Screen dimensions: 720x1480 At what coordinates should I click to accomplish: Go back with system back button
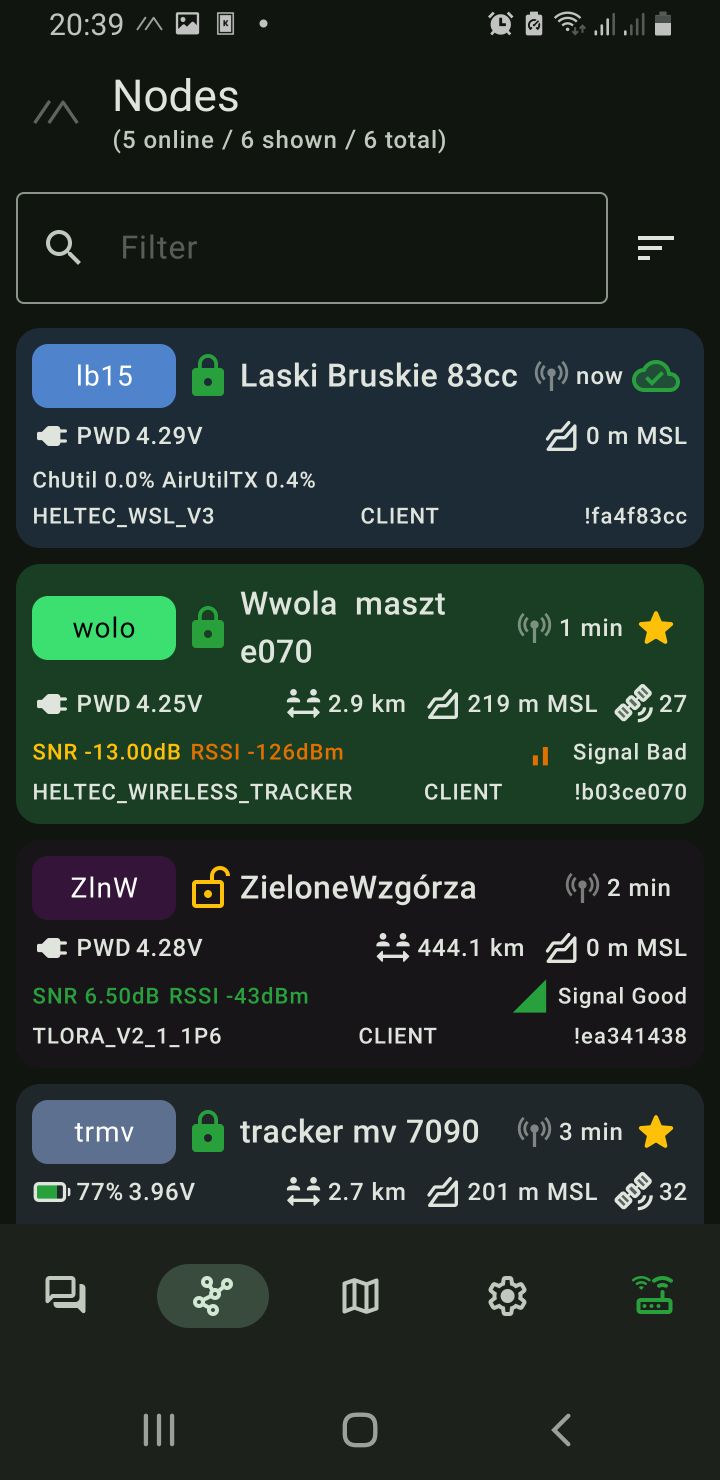point(561,1430)
